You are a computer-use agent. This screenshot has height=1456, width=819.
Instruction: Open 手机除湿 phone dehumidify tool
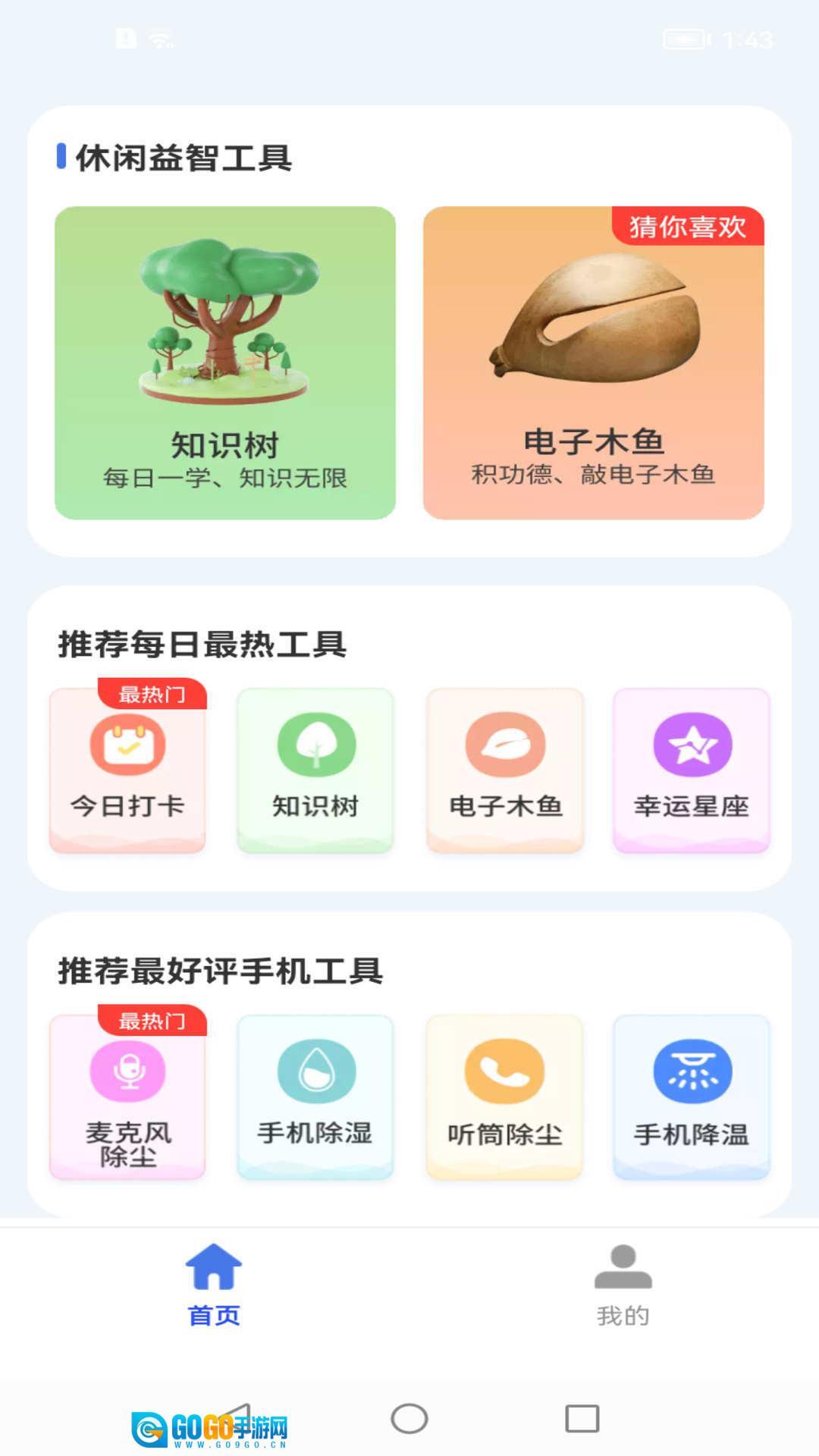pyautogui.click(x=315, y=1097)
